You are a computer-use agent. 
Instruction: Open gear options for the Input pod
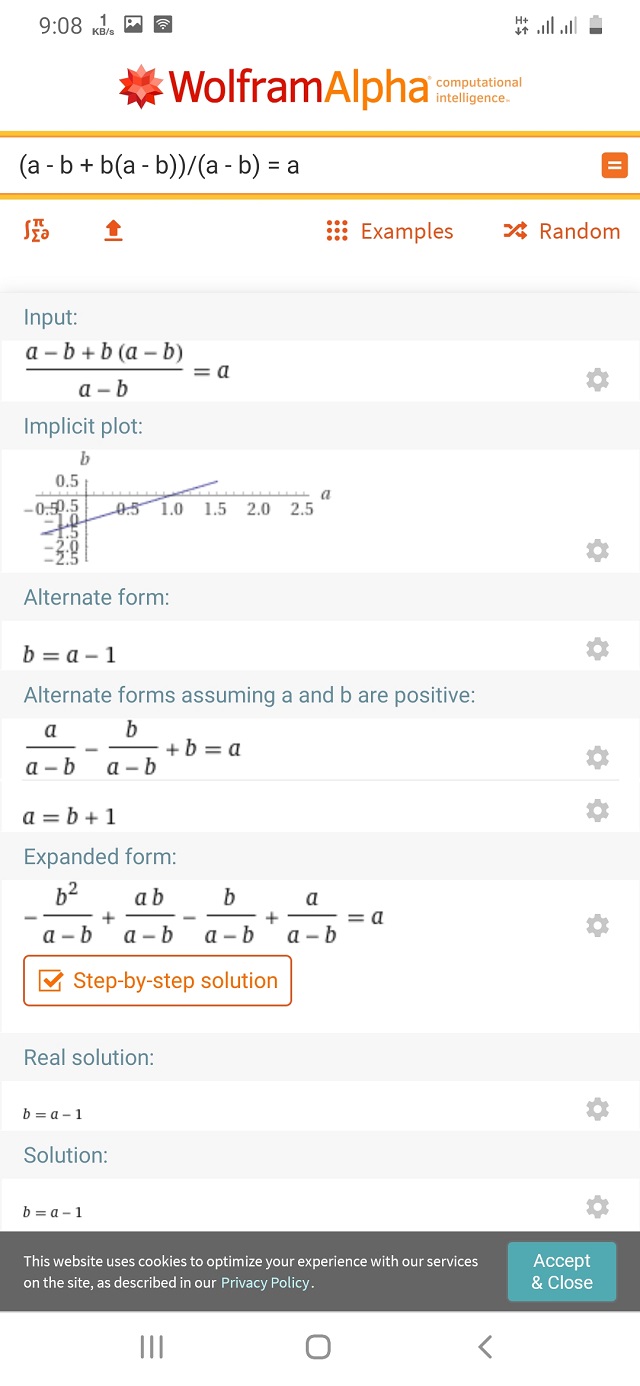click(x=597, y=379)
